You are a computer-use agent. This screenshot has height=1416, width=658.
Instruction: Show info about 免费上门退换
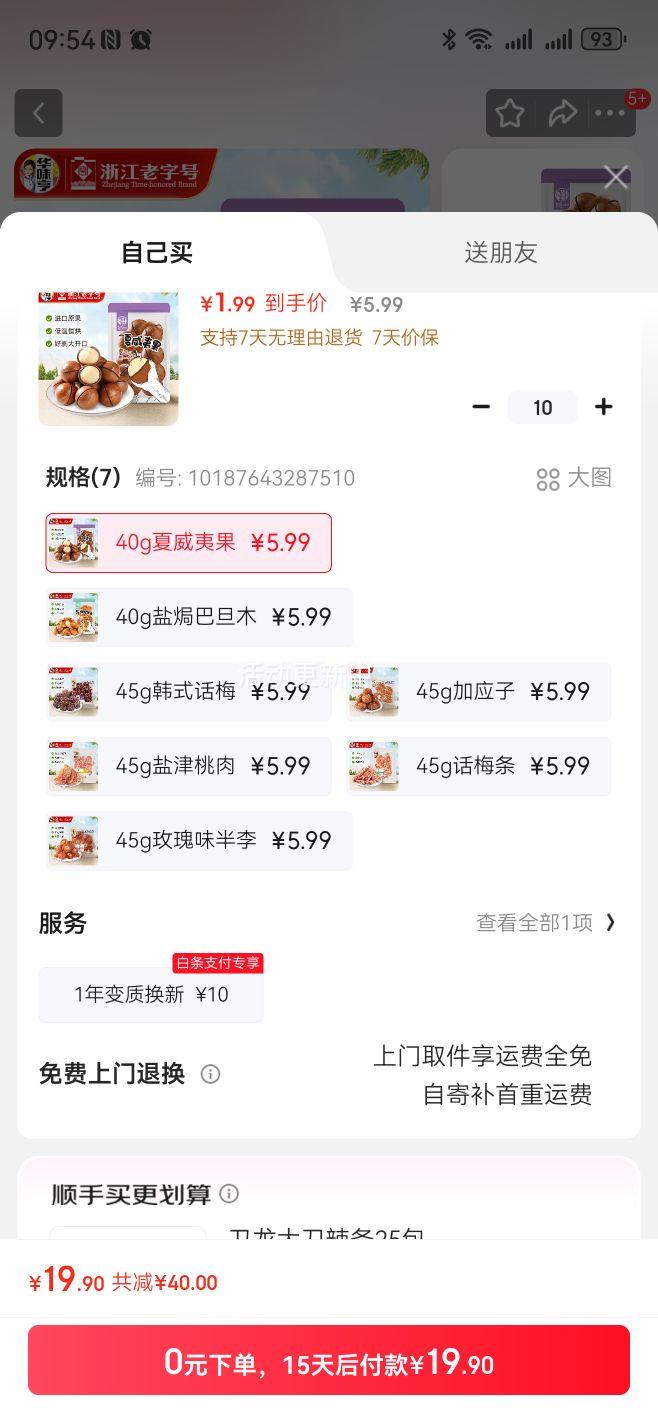pos(210,1074)
